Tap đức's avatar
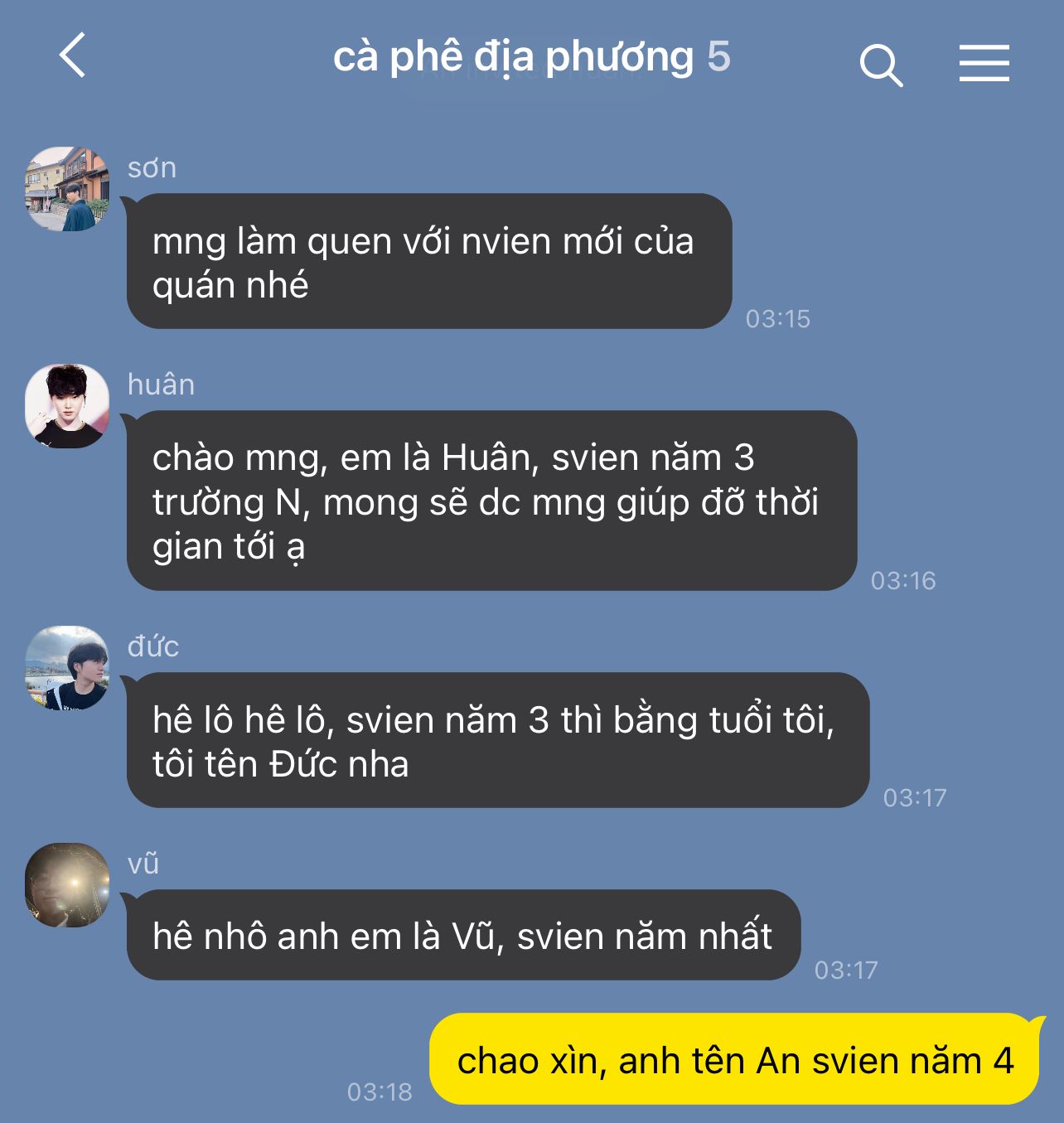This screenshot has width=1064, height=1123. pyautogui.click(x=67, y=668)
